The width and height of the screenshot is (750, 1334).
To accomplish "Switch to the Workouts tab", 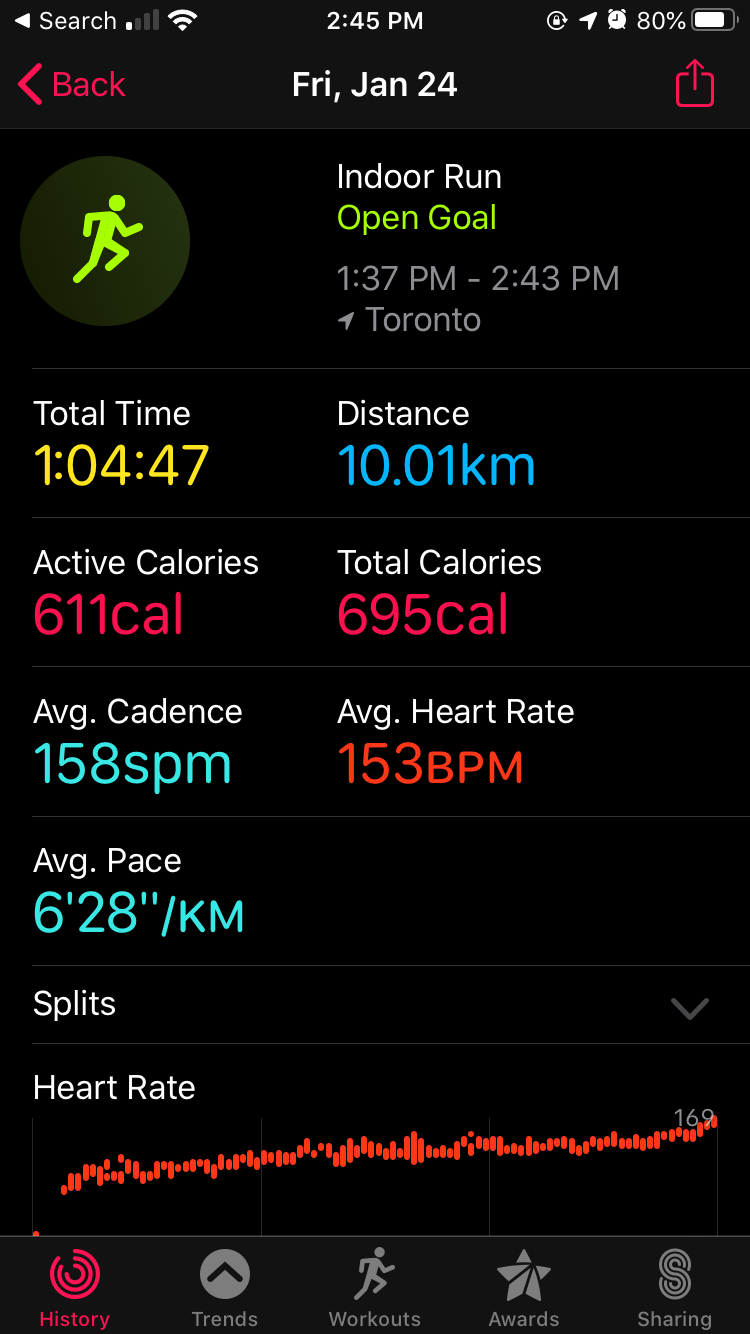I will pyautogui.click(x=375, y=1288).
